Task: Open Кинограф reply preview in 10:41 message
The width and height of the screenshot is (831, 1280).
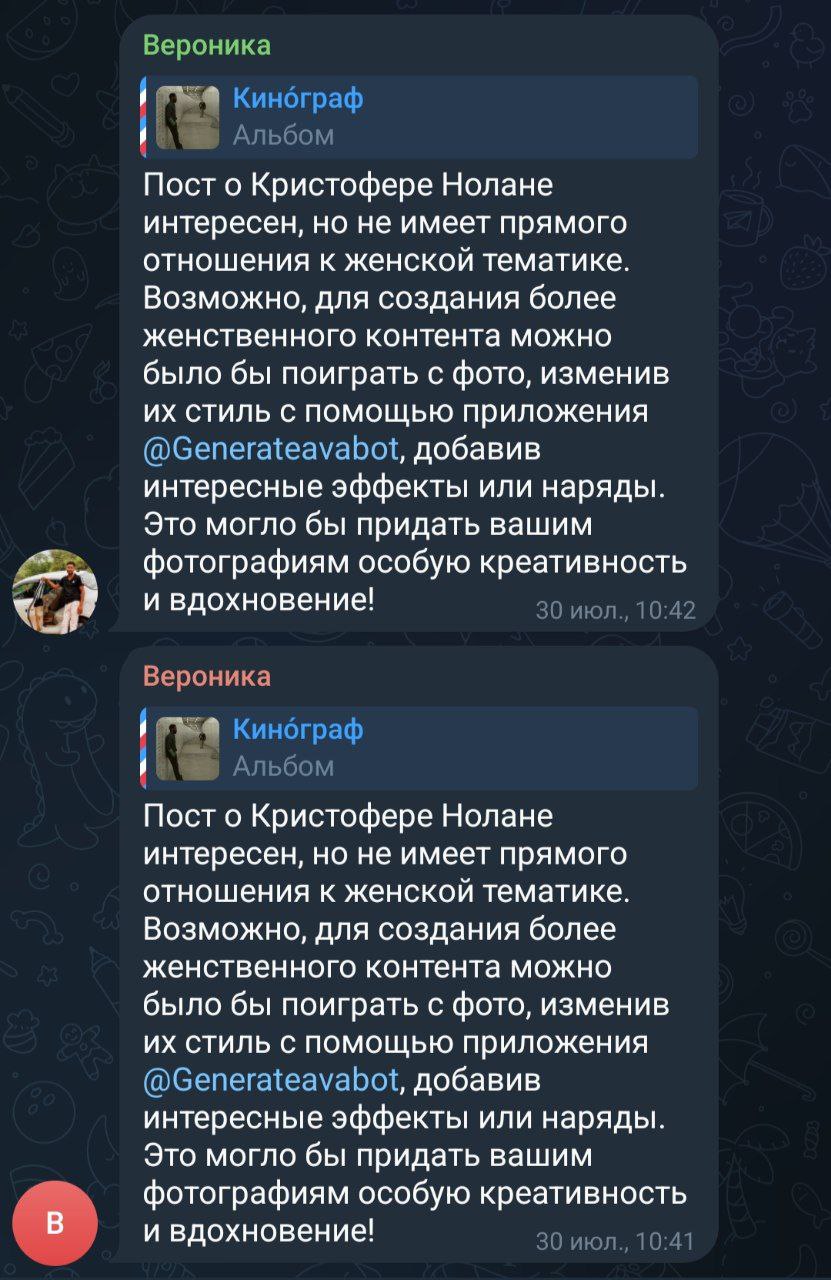Action: (x=420, y=748)
